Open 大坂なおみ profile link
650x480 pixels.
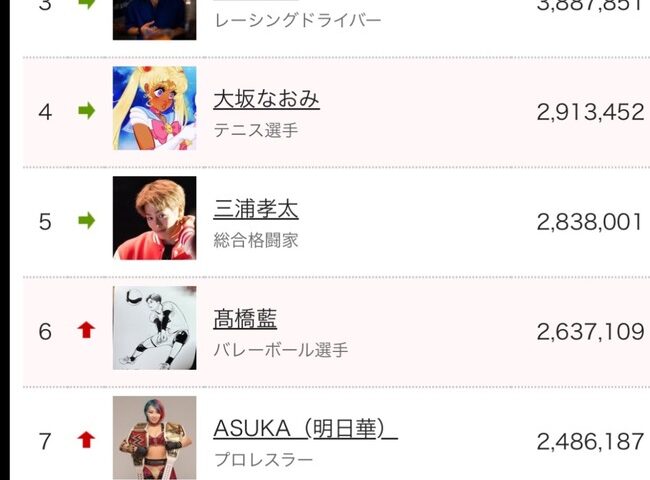266,98
